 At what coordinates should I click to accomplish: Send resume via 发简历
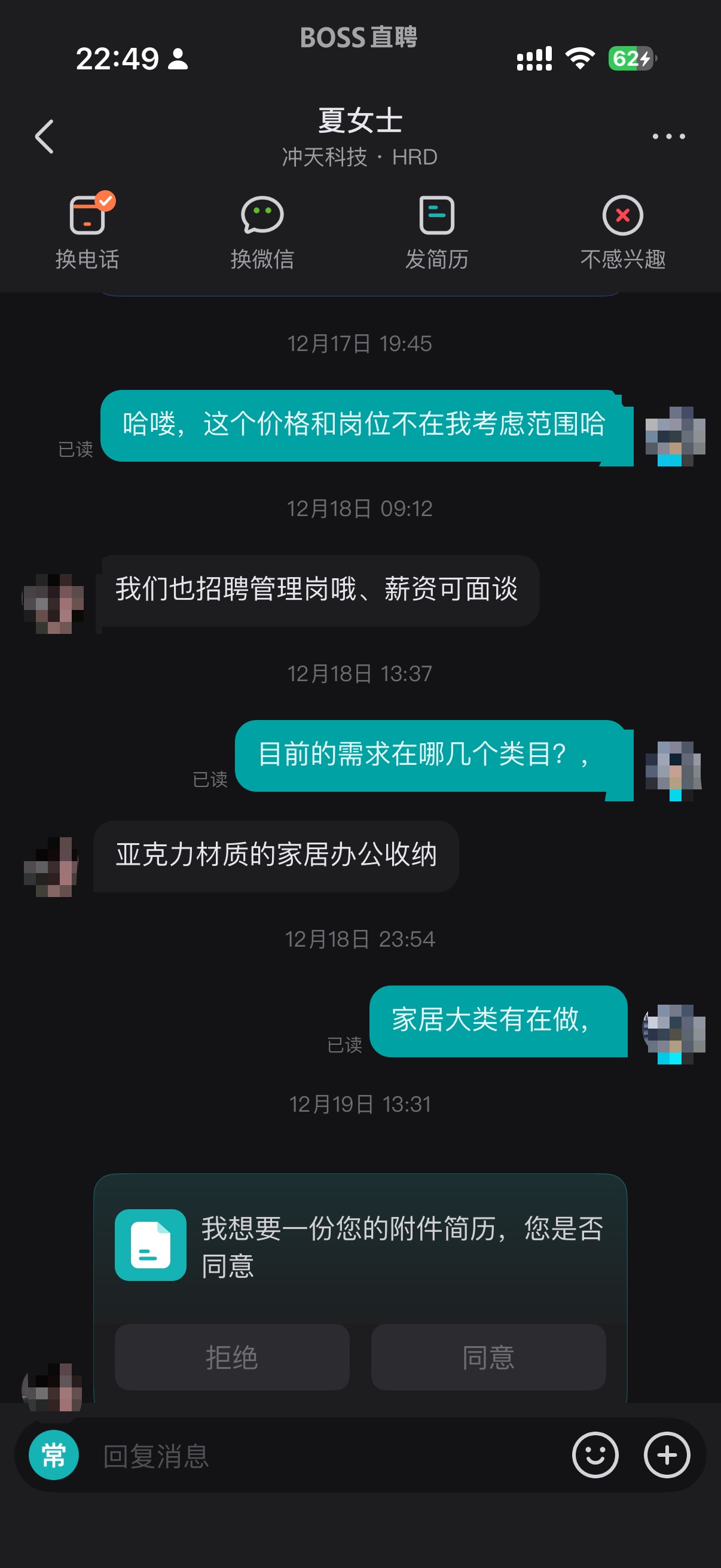pyautogui.click(x=437, y=231)
